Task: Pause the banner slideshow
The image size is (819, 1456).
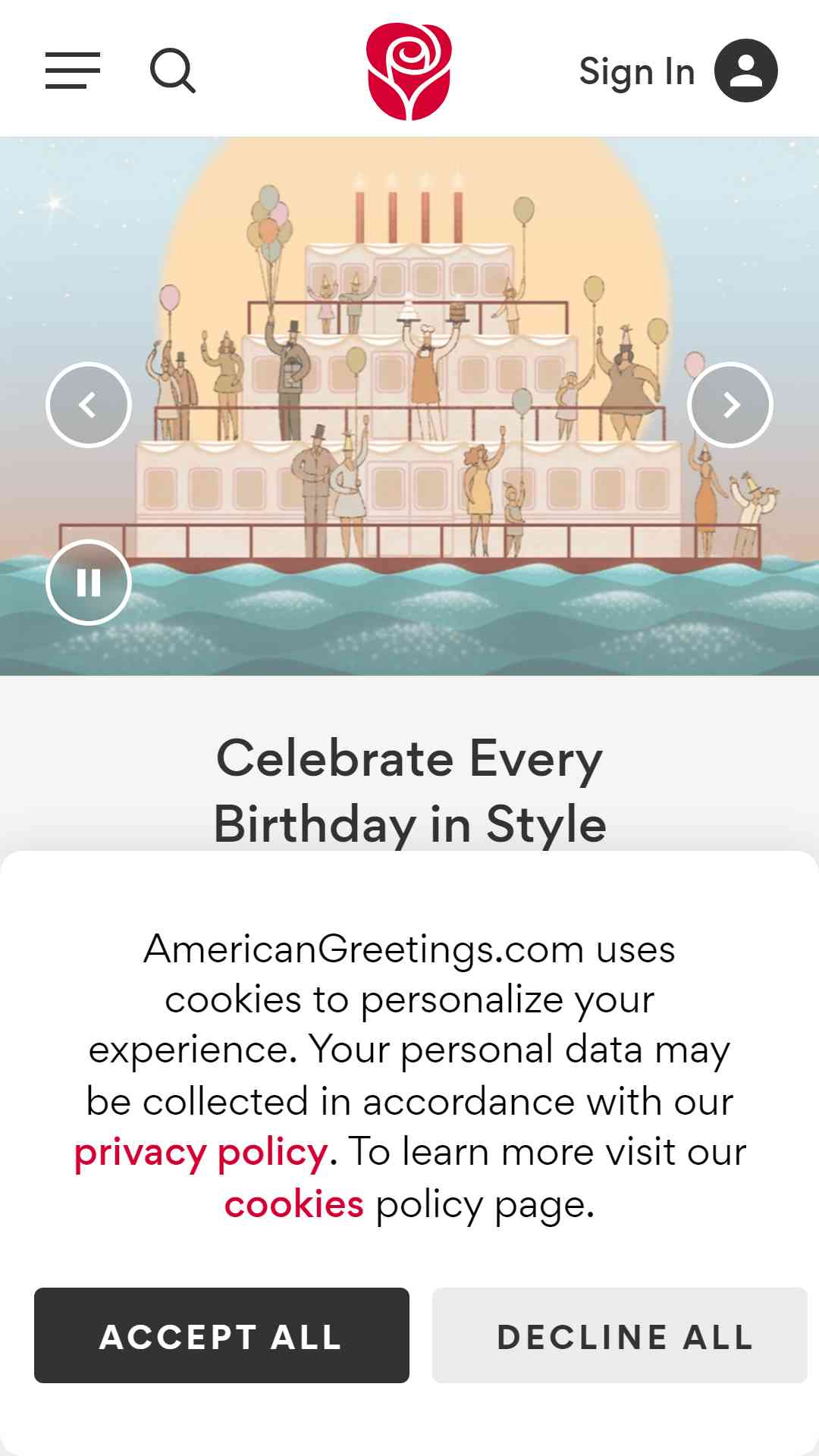Action: click(89, 582)
